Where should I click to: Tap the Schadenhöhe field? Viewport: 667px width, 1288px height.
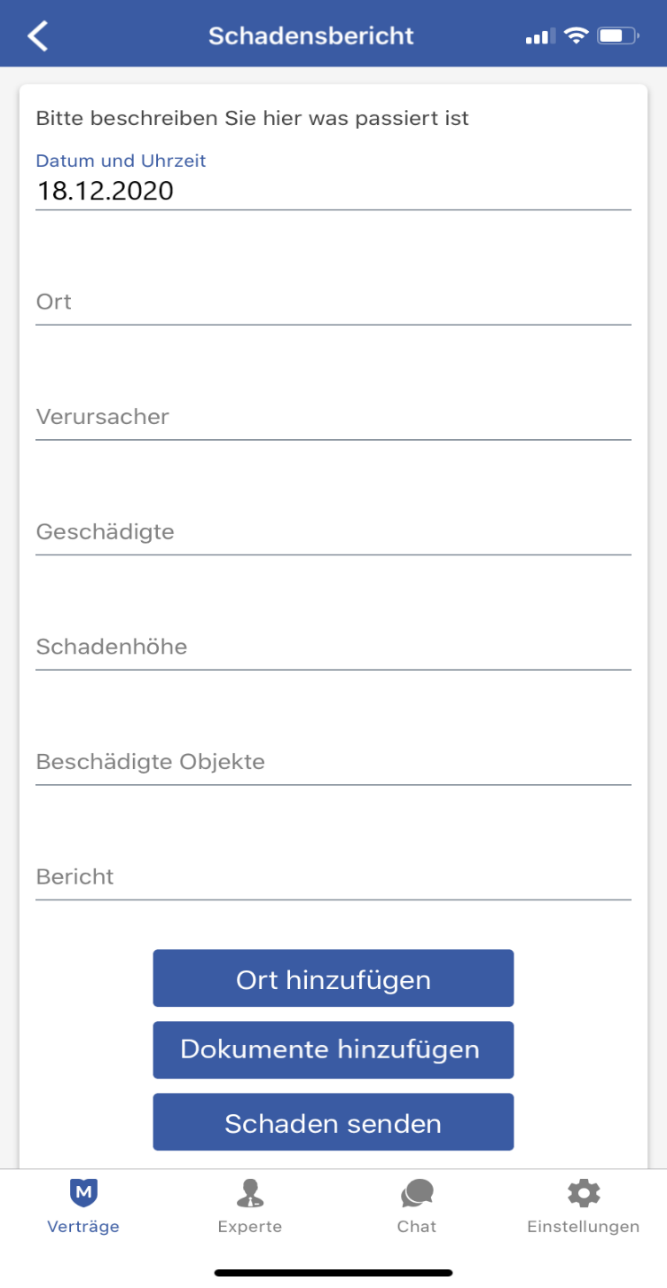333,647
